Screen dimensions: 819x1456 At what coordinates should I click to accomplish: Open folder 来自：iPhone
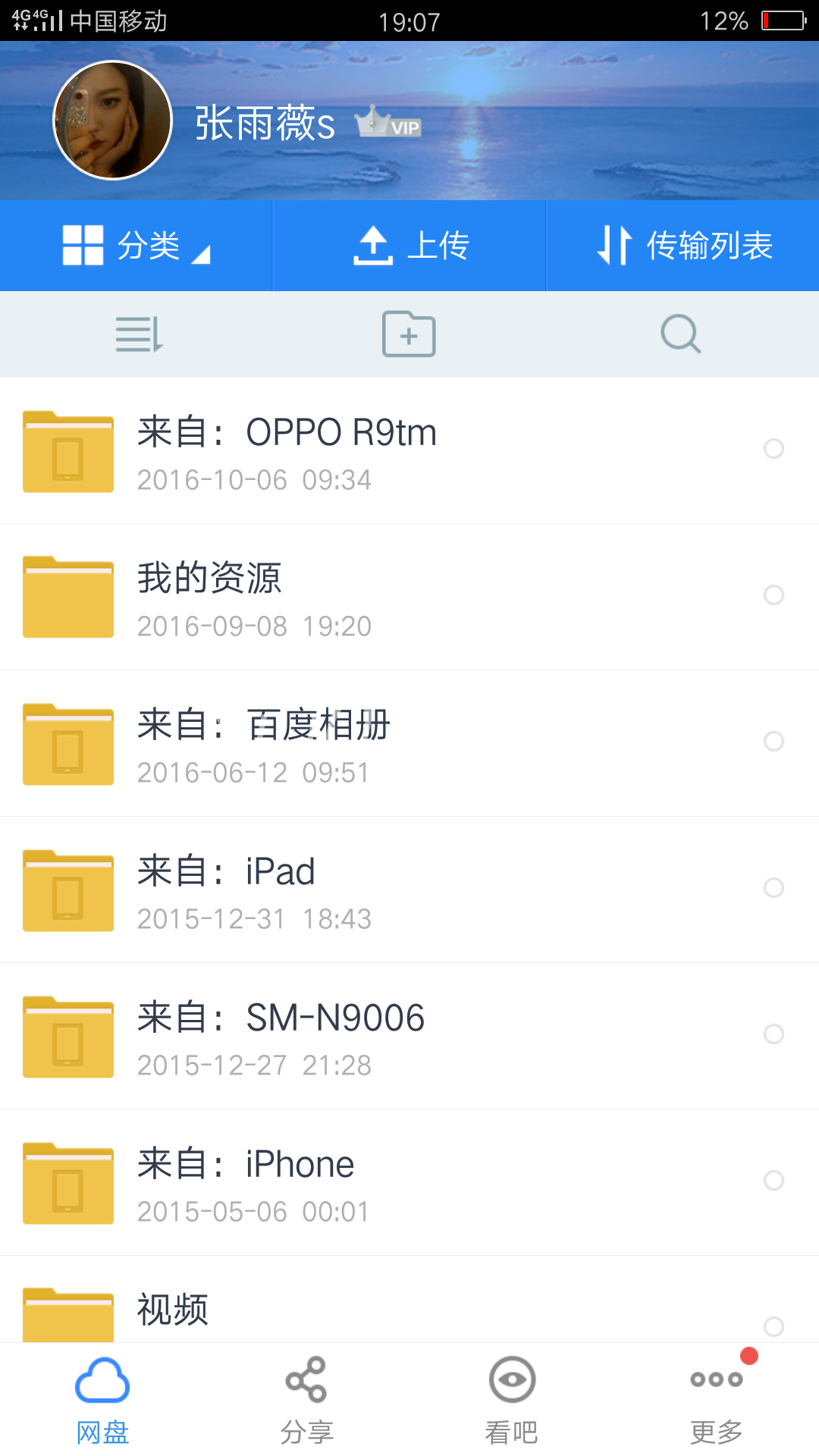click(x=409, y=1182)
